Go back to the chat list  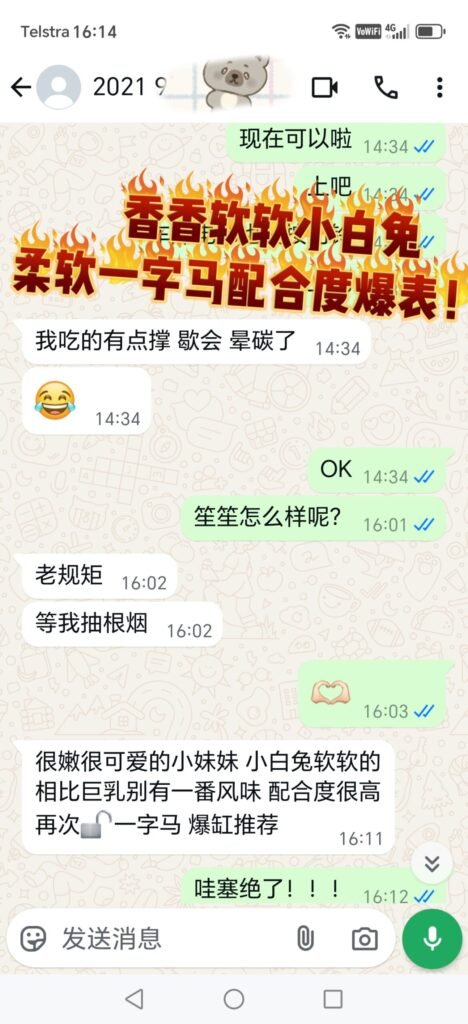(21, 88)
